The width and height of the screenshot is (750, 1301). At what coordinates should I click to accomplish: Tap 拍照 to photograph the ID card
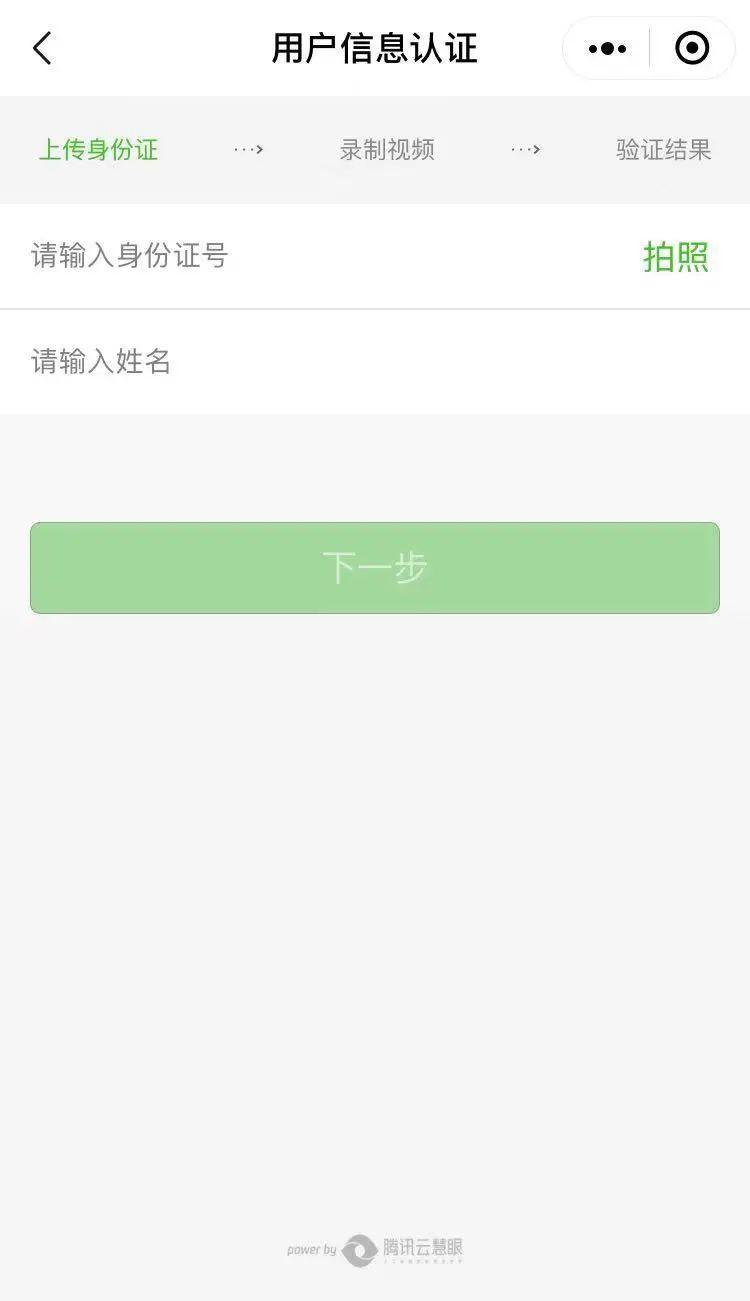tap(676, 257)
